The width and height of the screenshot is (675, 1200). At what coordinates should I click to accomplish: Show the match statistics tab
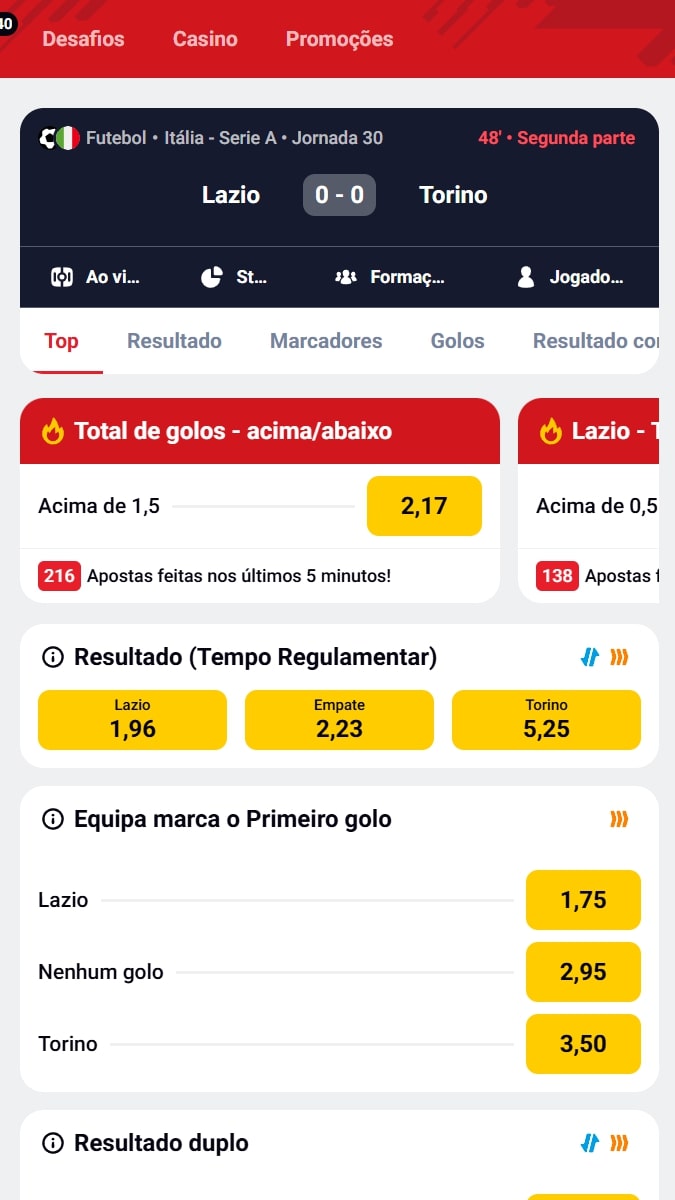pos(234,277)
